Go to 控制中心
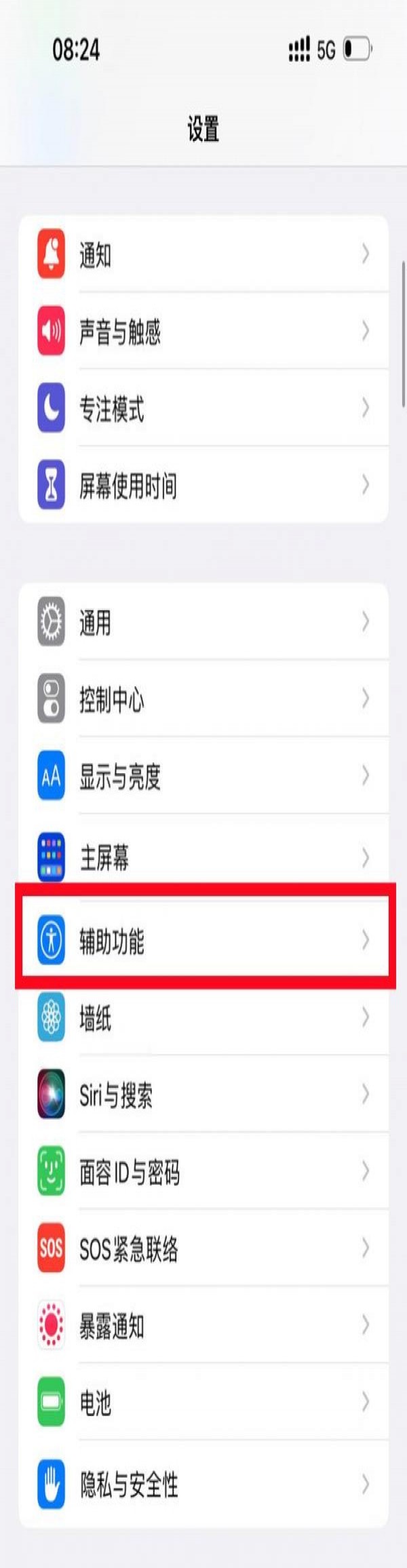The image size is (407, 1568). 203,699
